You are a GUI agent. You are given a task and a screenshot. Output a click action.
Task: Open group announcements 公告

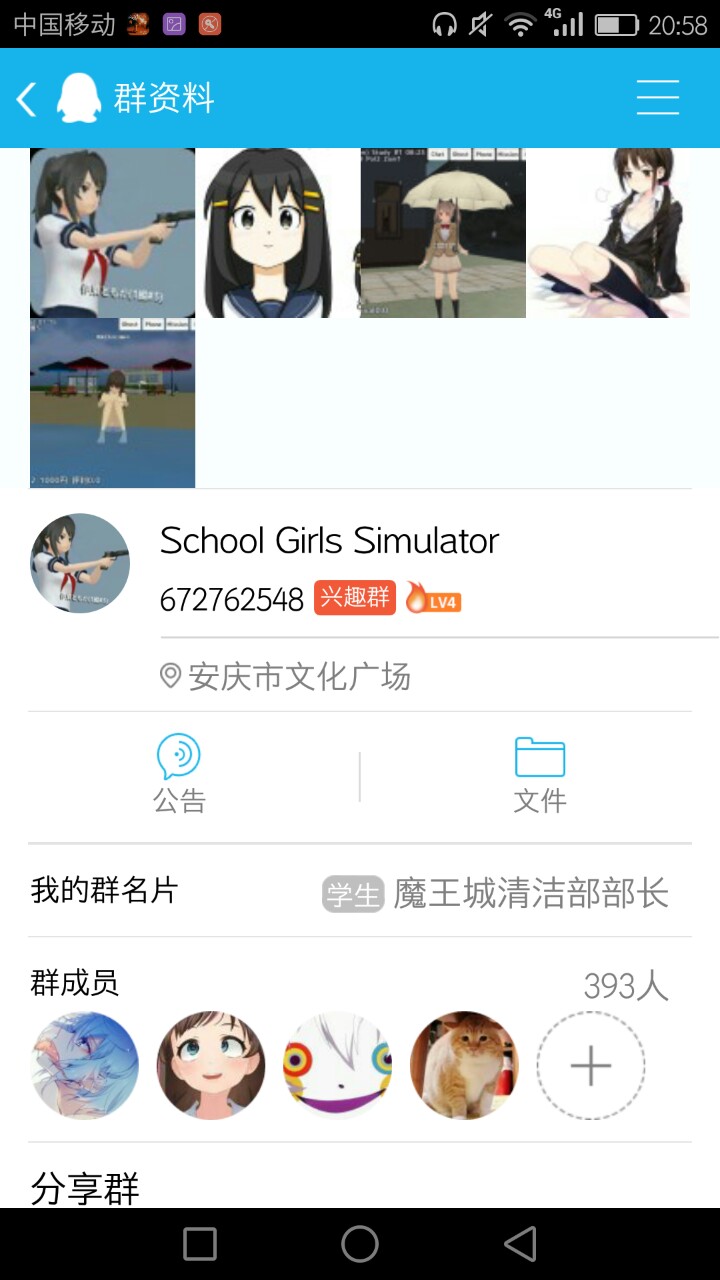[180, 774]
